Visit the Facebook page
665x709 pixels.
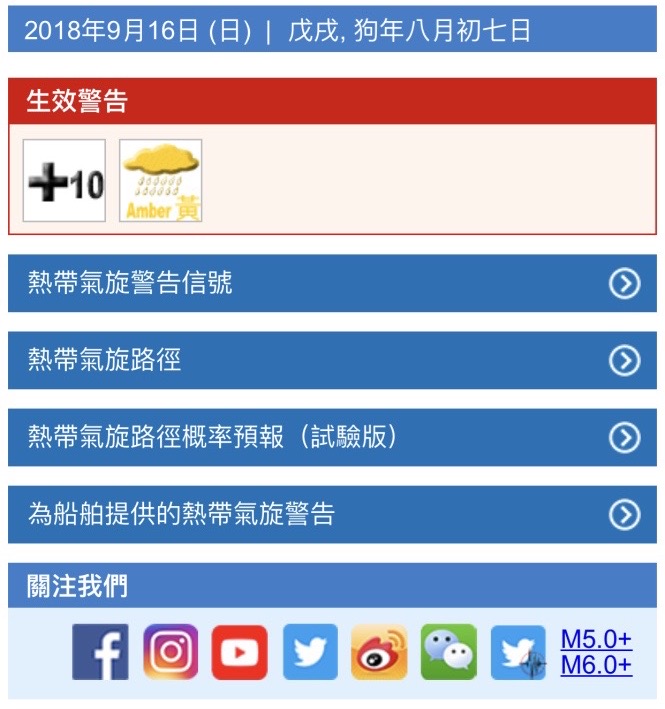(x=100, y=652)
